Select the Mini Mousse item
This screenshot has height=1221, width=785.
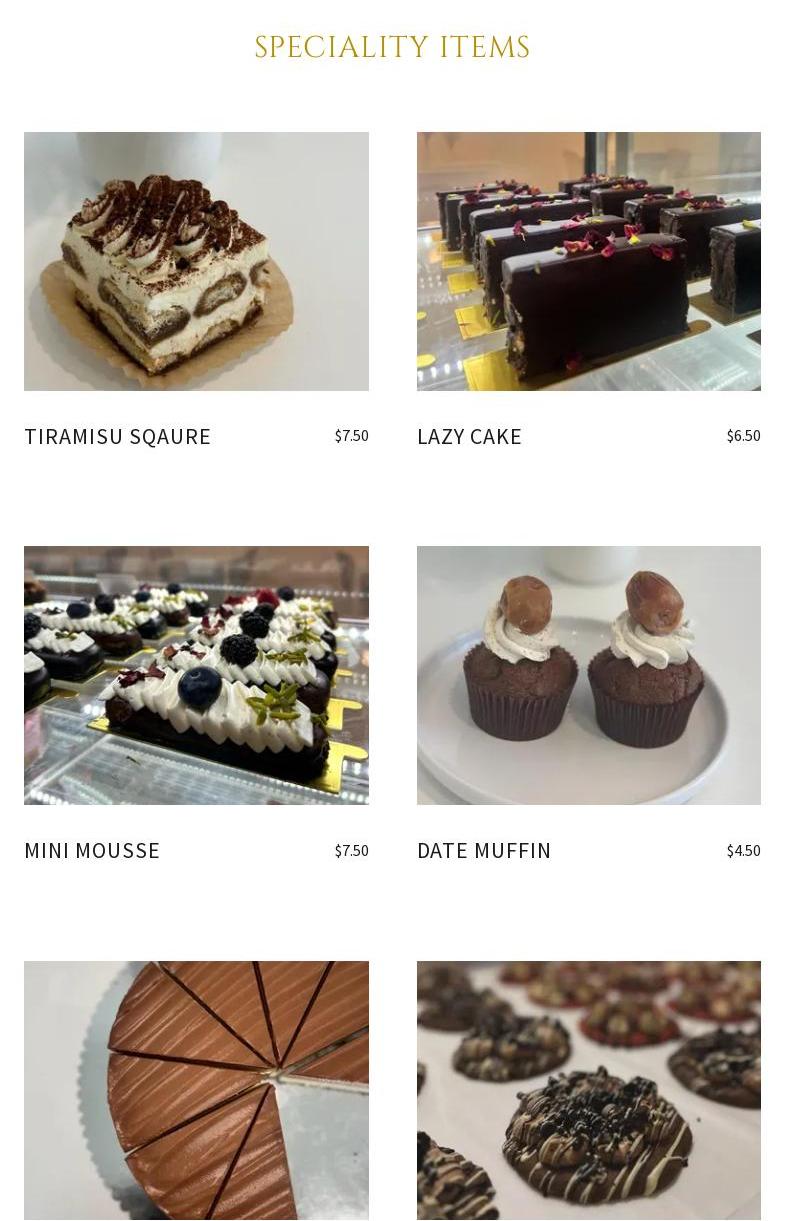coord(196,675)
